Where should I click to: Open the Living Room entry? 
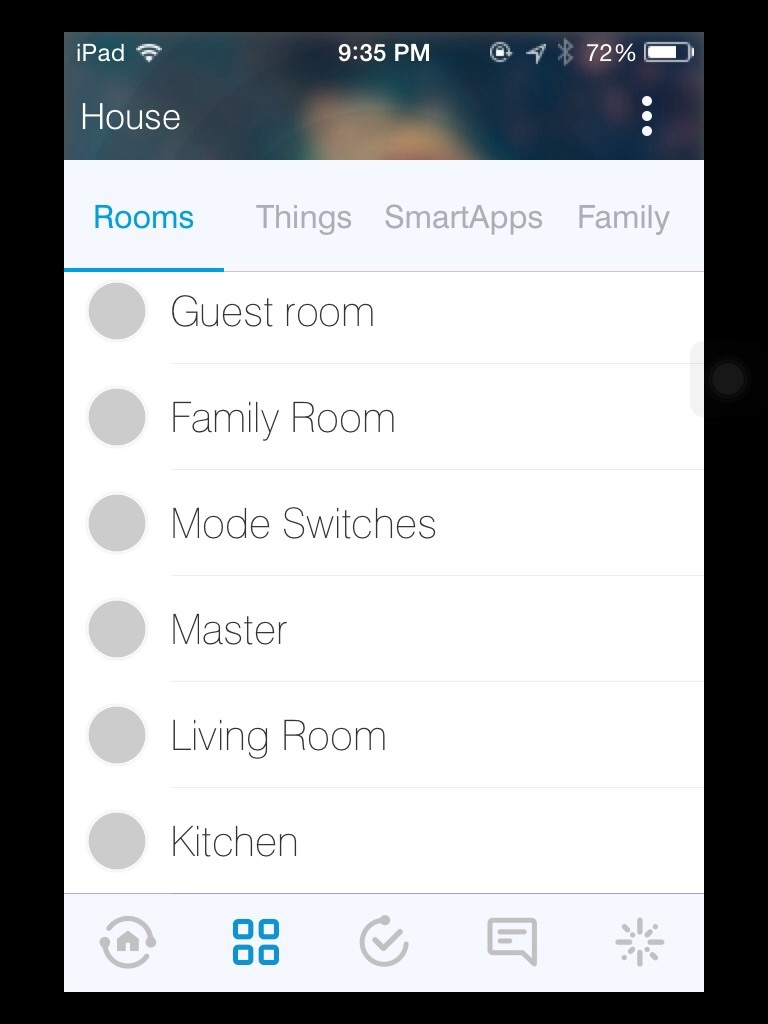[278, 736]
